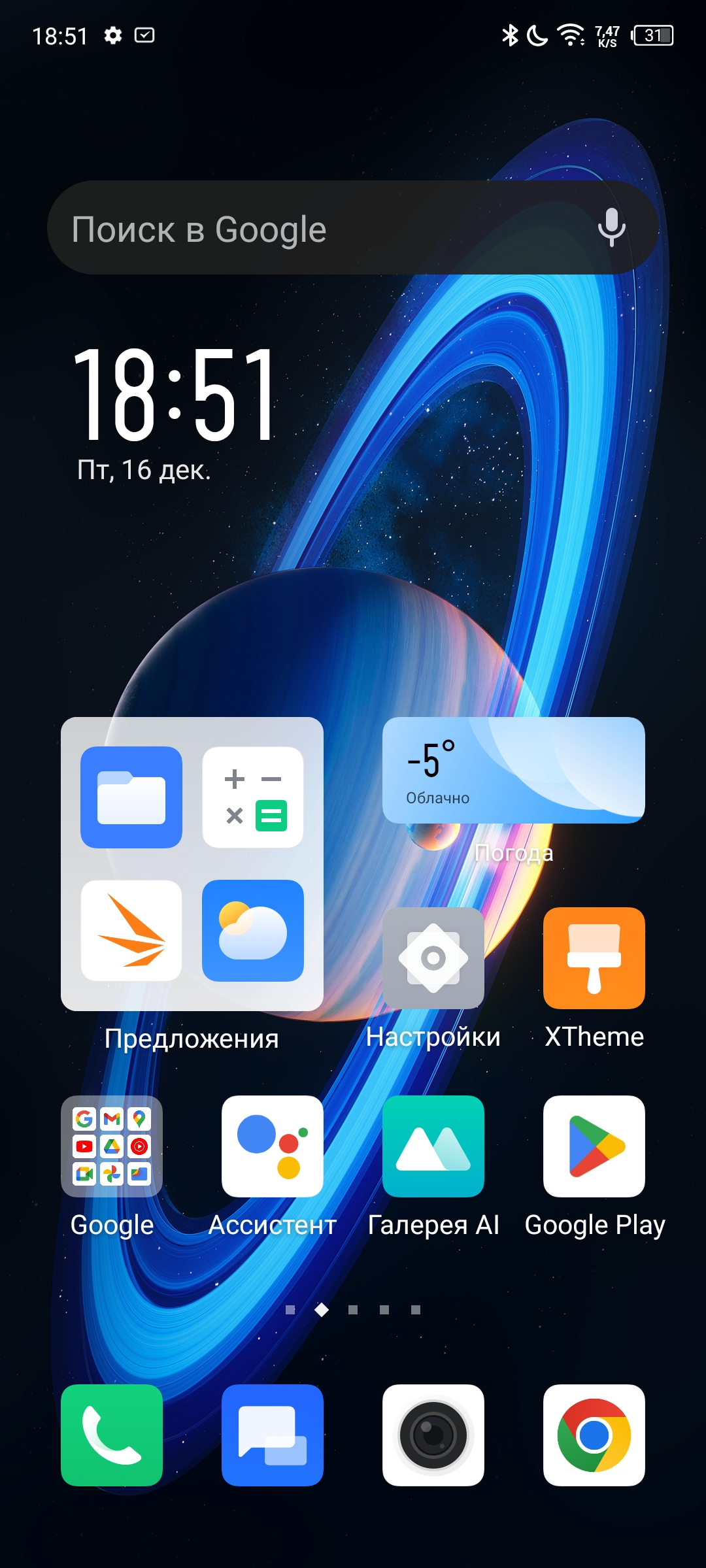Open the orange arrow app in Предложения
The image size is (706, 1568).
coord(131,931)
